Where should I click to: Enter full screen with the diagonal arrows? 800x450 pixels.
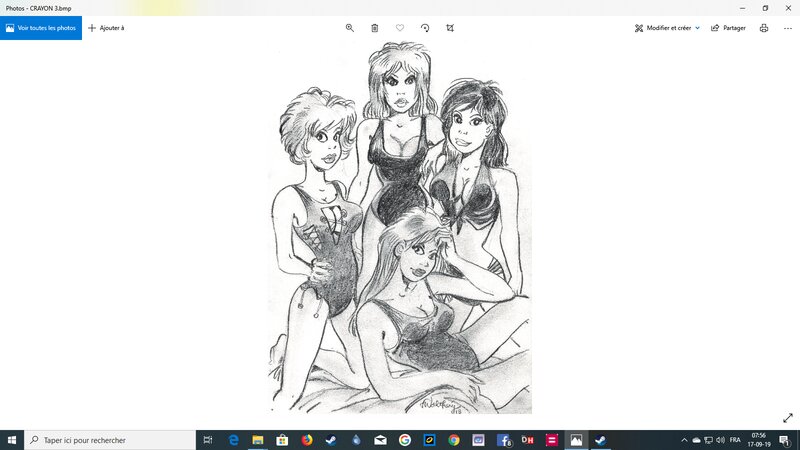787,418
